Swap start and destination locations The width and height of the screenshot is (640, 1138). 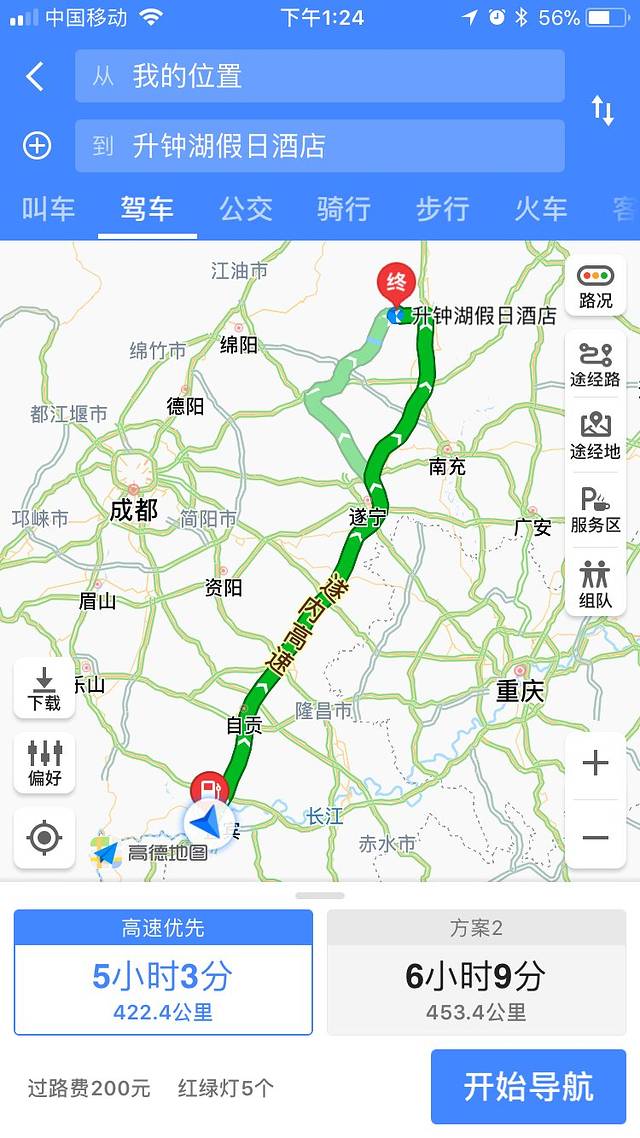603,110
